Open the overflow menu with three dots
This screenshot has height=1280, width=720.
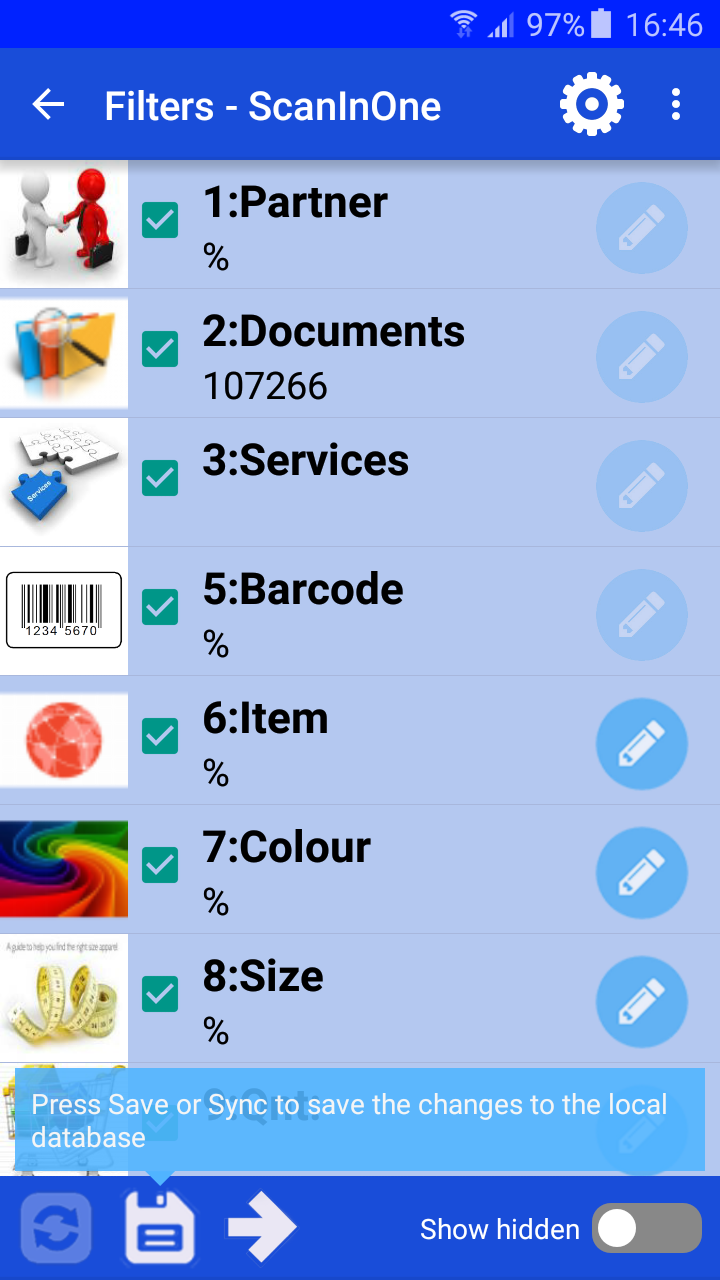pyautogui.click(x=675, y=103)
